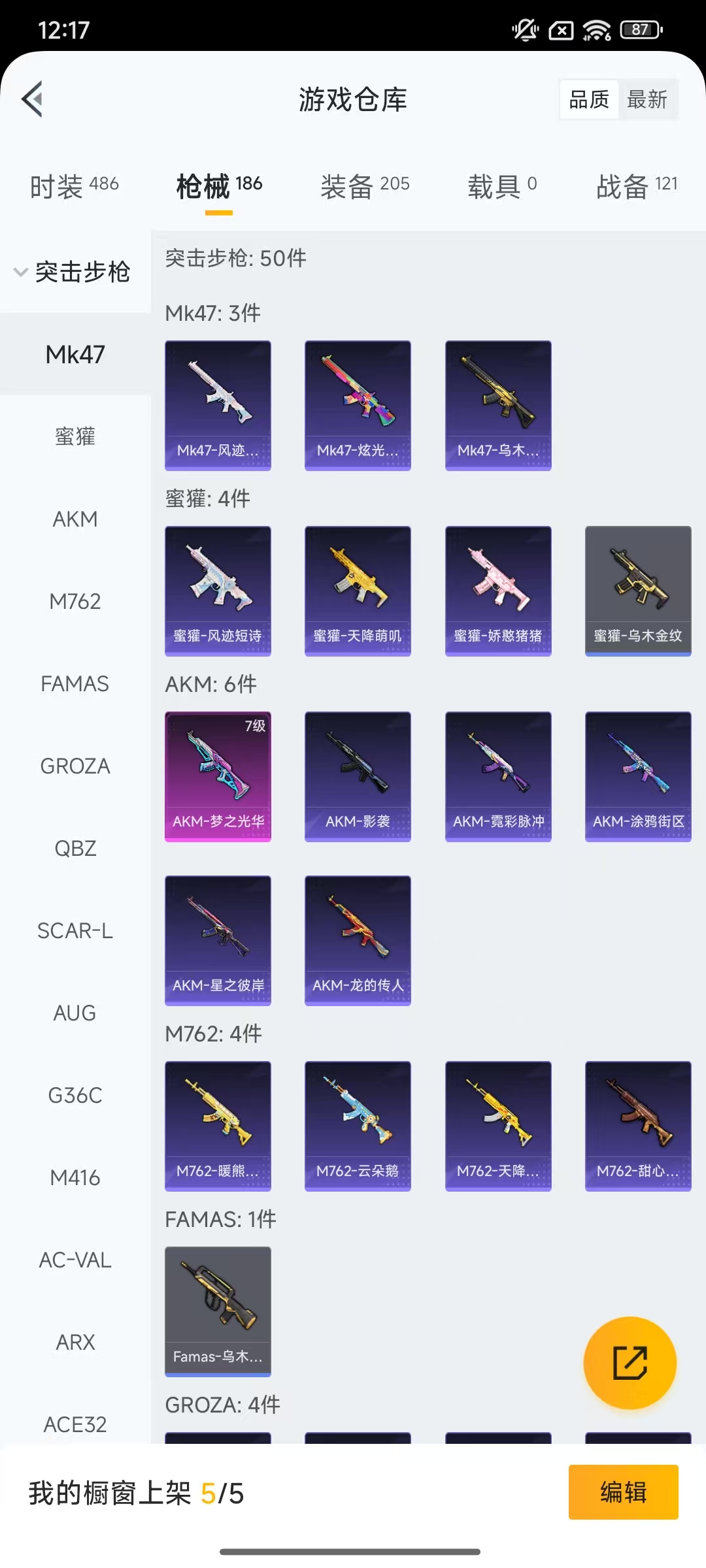This screenshot has width=706, height=1568.
Task: Open the 时装 tab
Action: [x=75, y=186]
